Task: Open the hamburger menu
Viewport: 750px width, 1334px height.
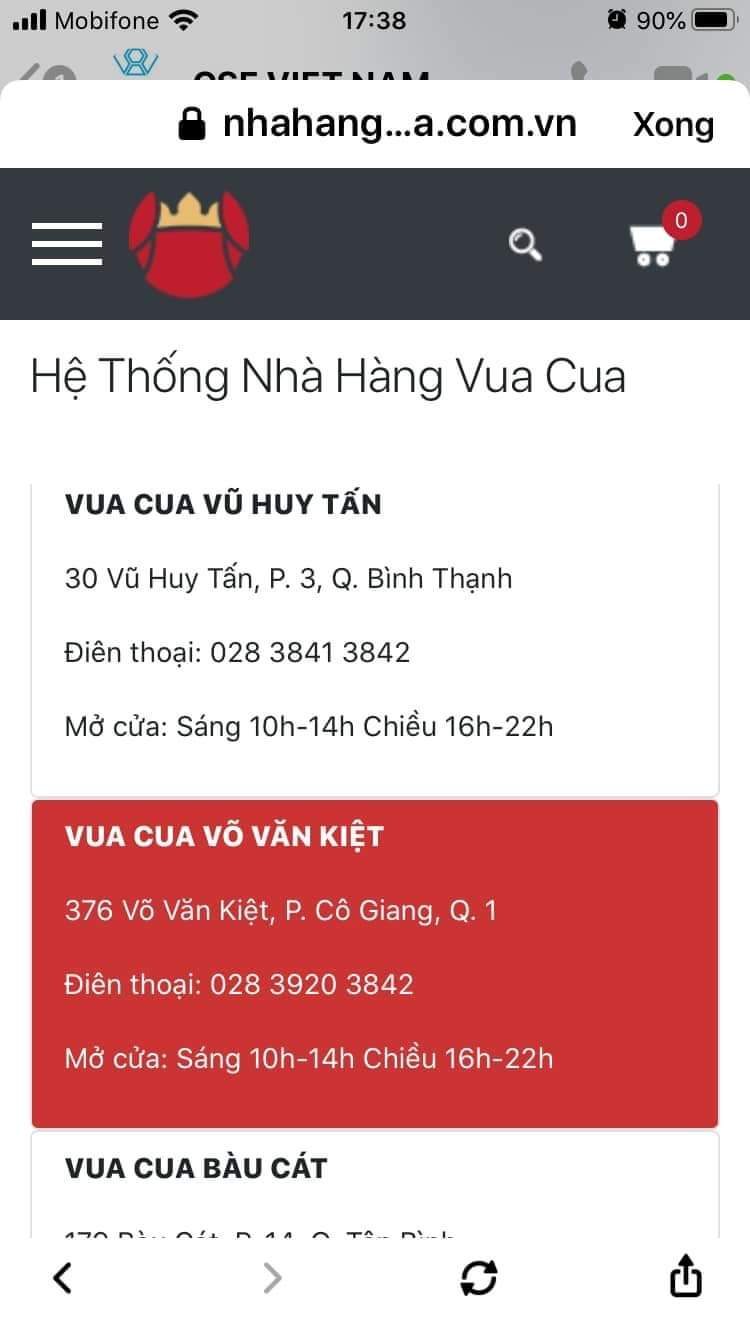Action: 67,243
